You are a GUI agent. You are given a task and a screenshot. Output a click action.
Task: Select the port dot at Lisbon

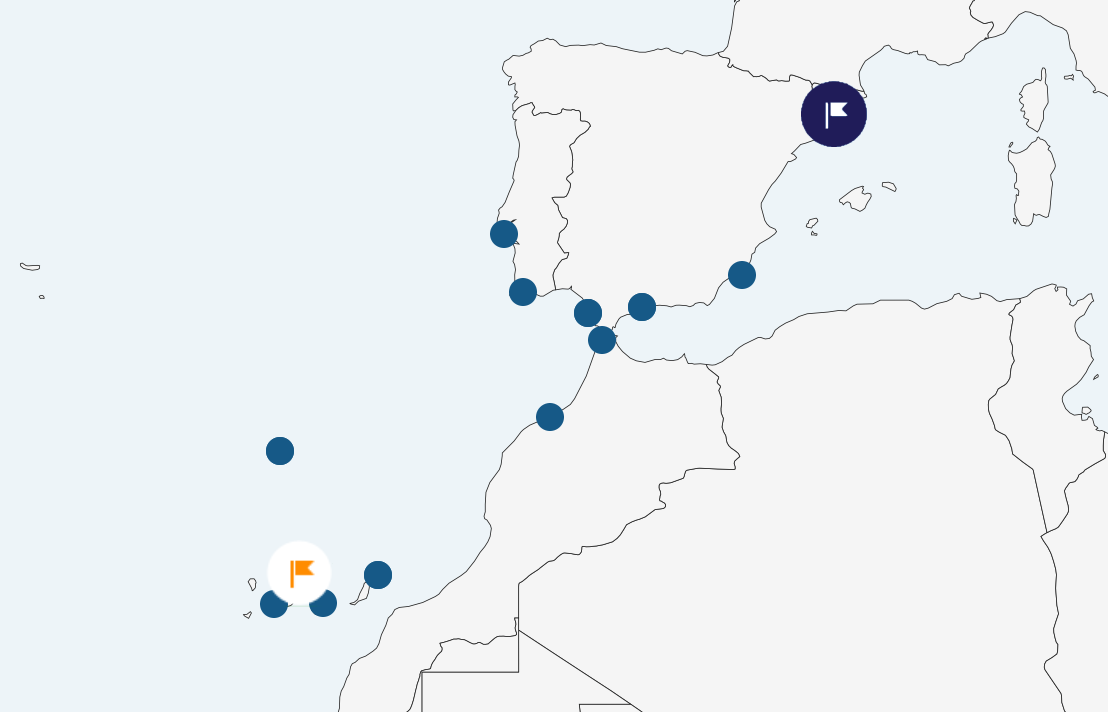pyautogui.click(x=504, y=234)
